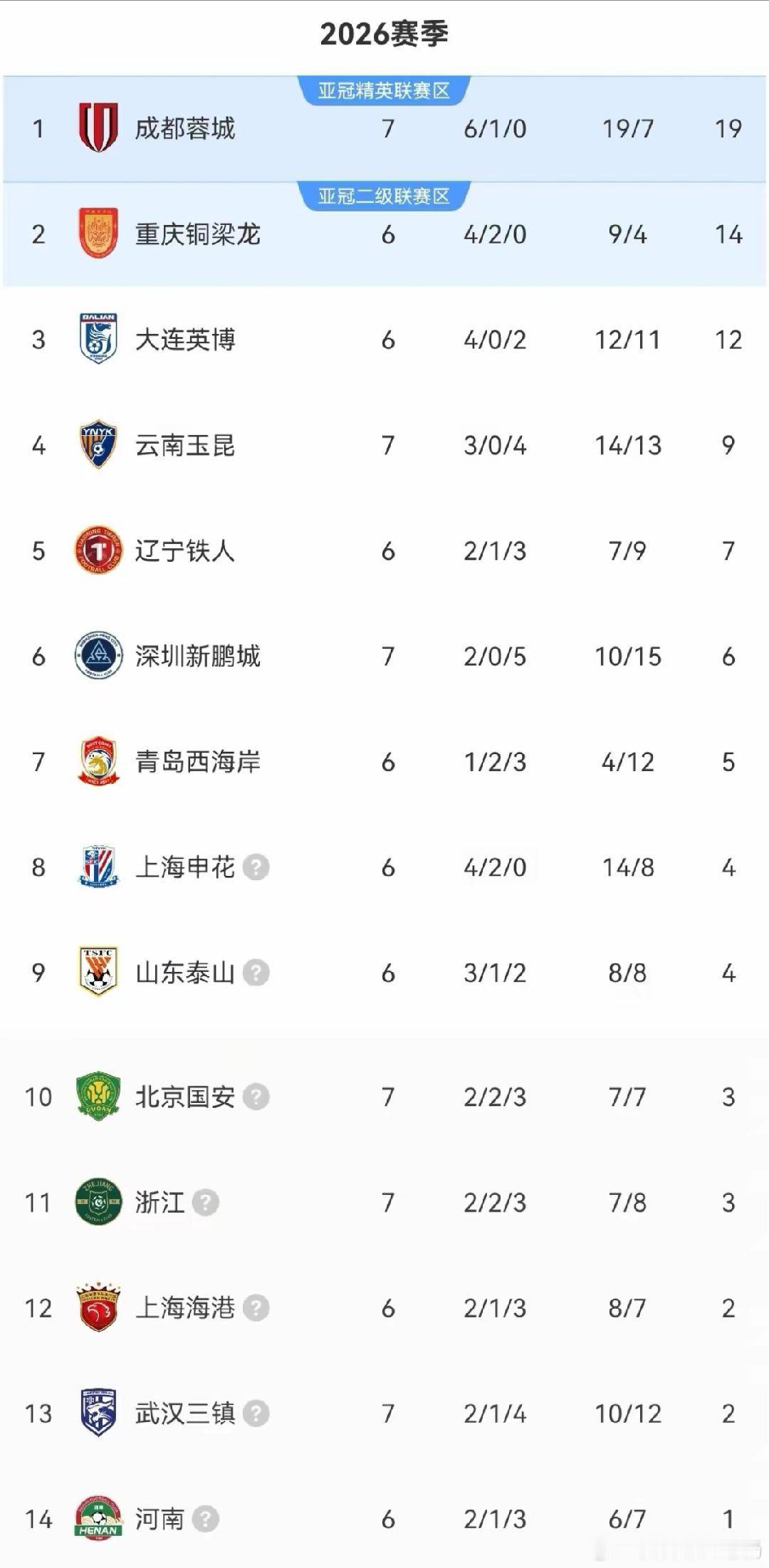The width and height of the screenshot is (769, 1568).
Task: Open the 重庆铜梁龙 team row
Action: (384, 234)
